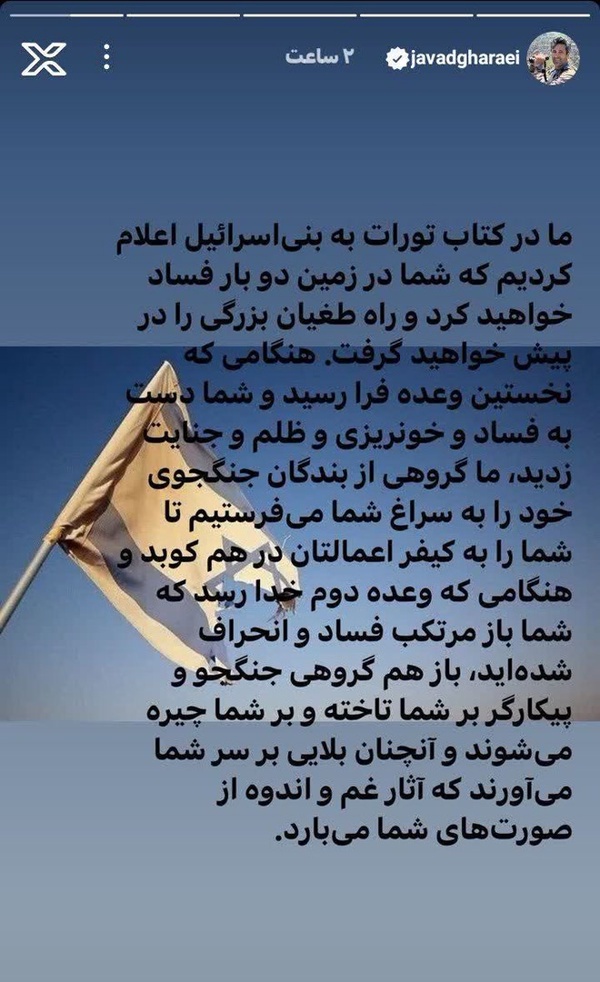600x982 pixels.
Task: Open javadgharaei's profile picture
Action: 552,58
